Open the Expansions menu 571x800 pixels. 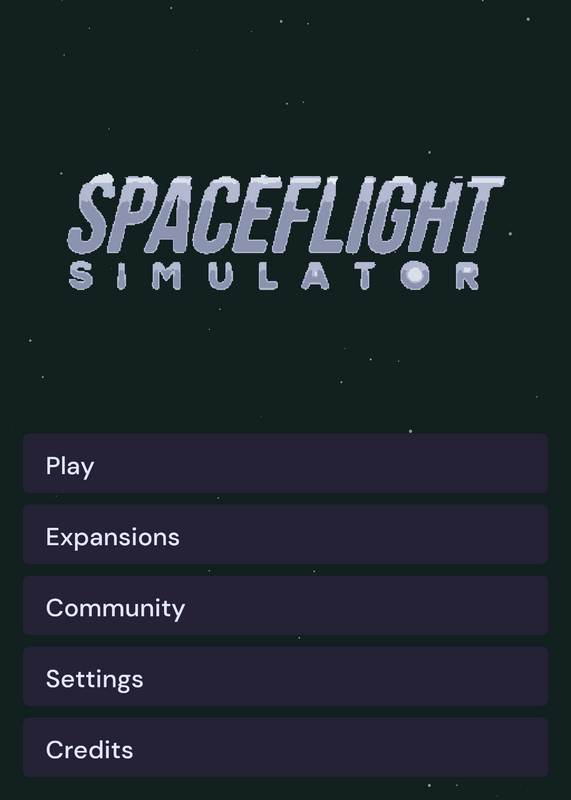pos(285,534)
